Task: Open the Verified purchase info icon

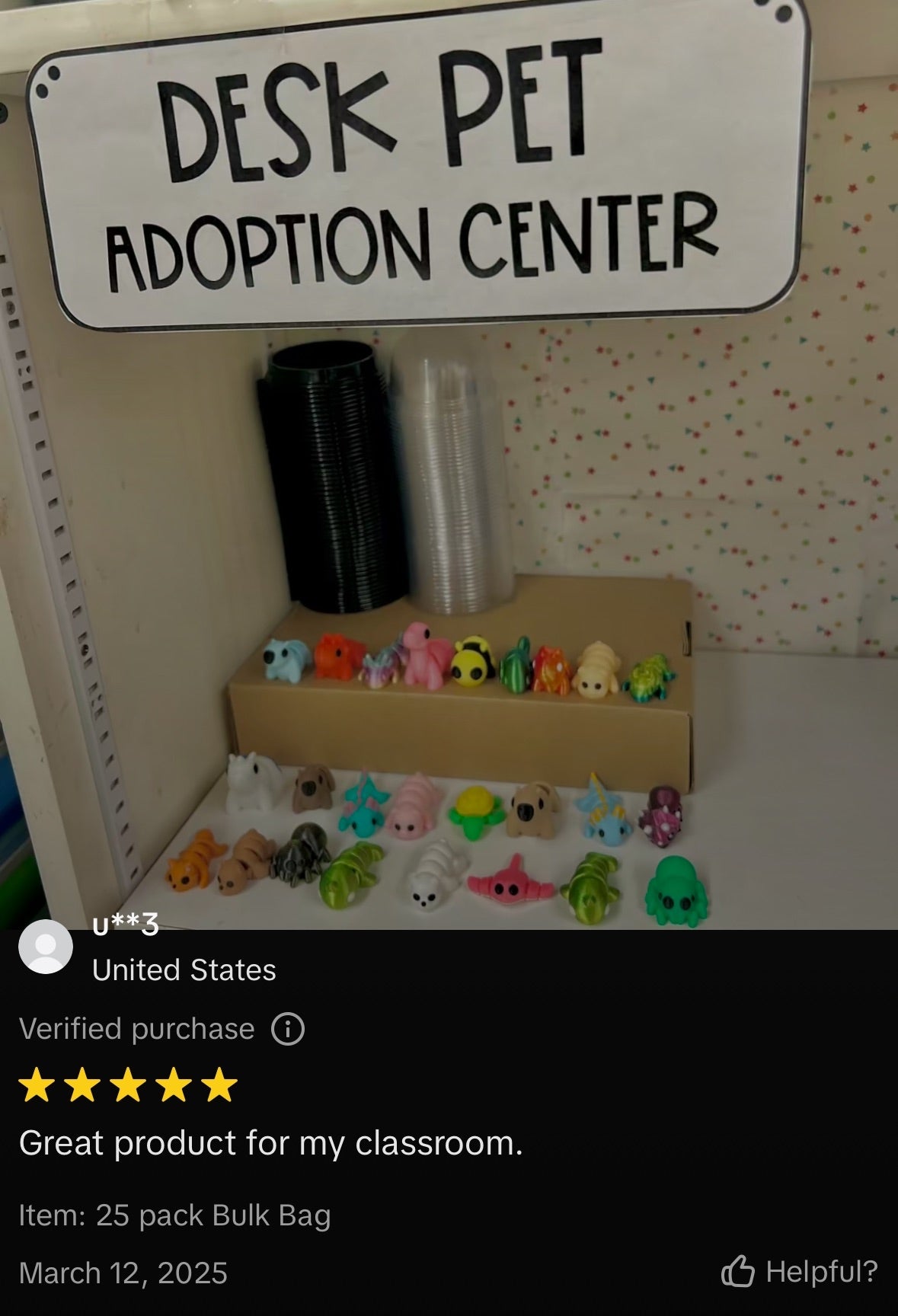Action: pyautogui.click(x=288, y=1030)
